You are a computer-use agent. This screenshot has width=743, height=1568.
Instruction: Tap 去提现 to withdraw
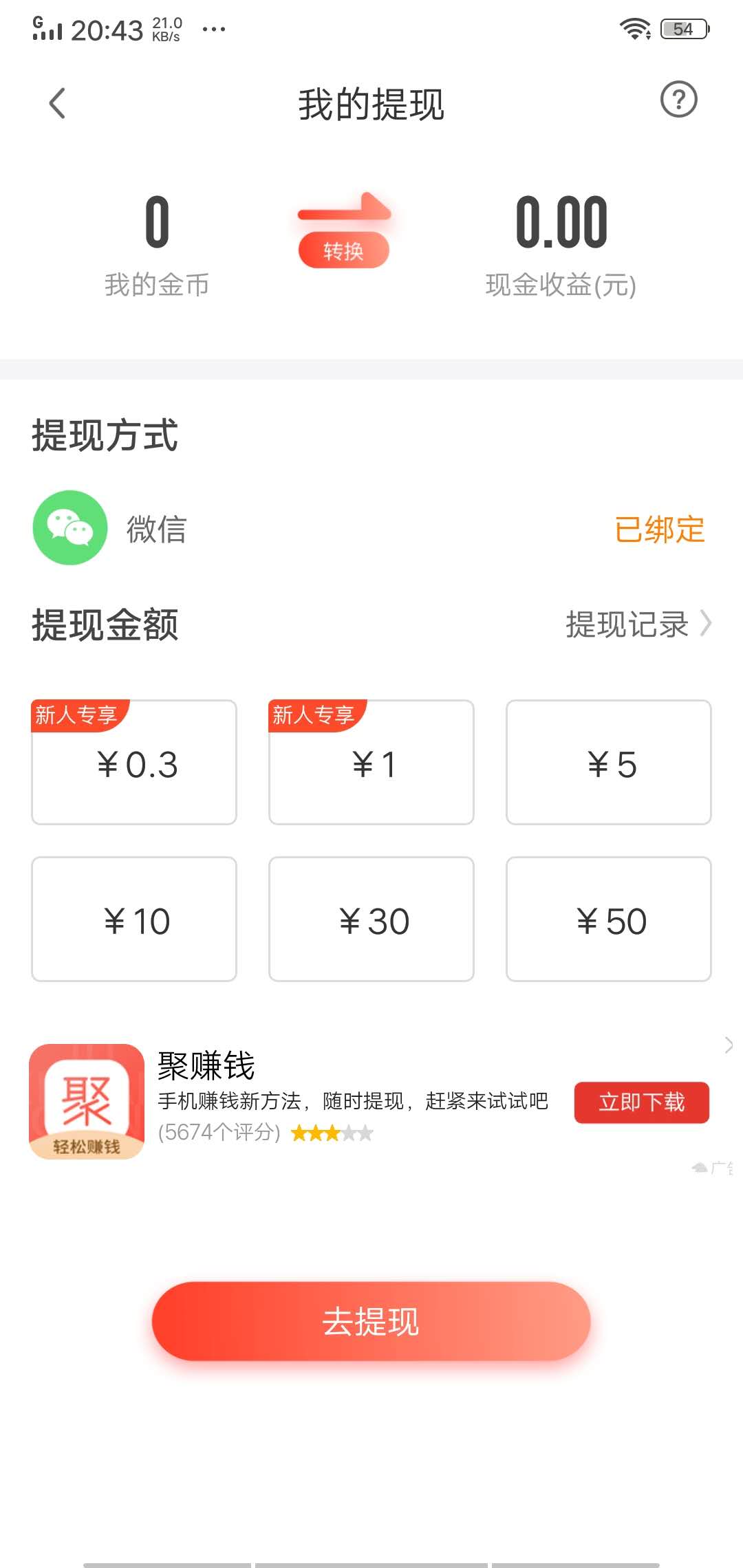click(371, 1321)
